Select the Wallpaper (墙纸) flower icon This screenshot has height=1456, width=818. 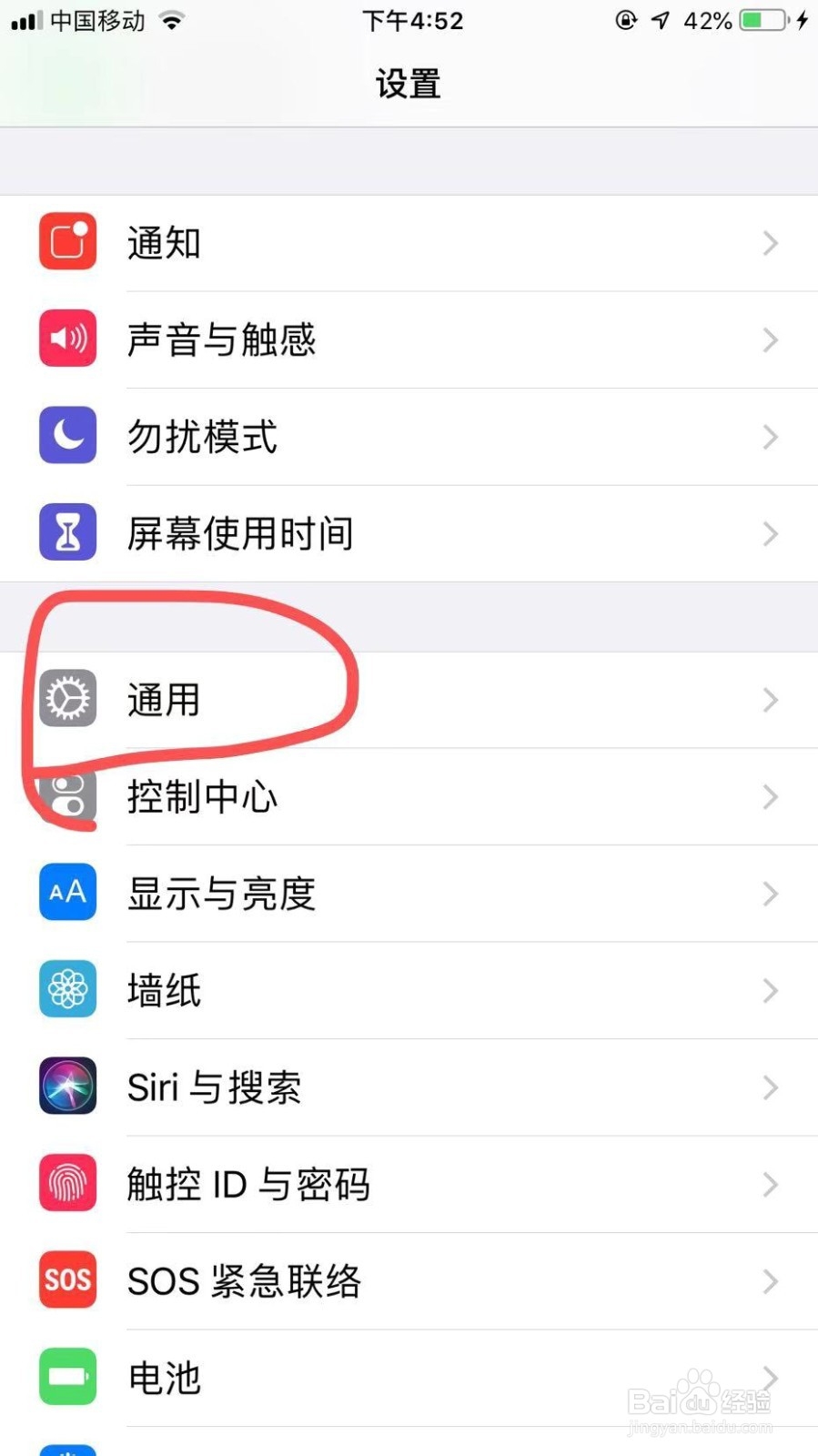point(66,990)
